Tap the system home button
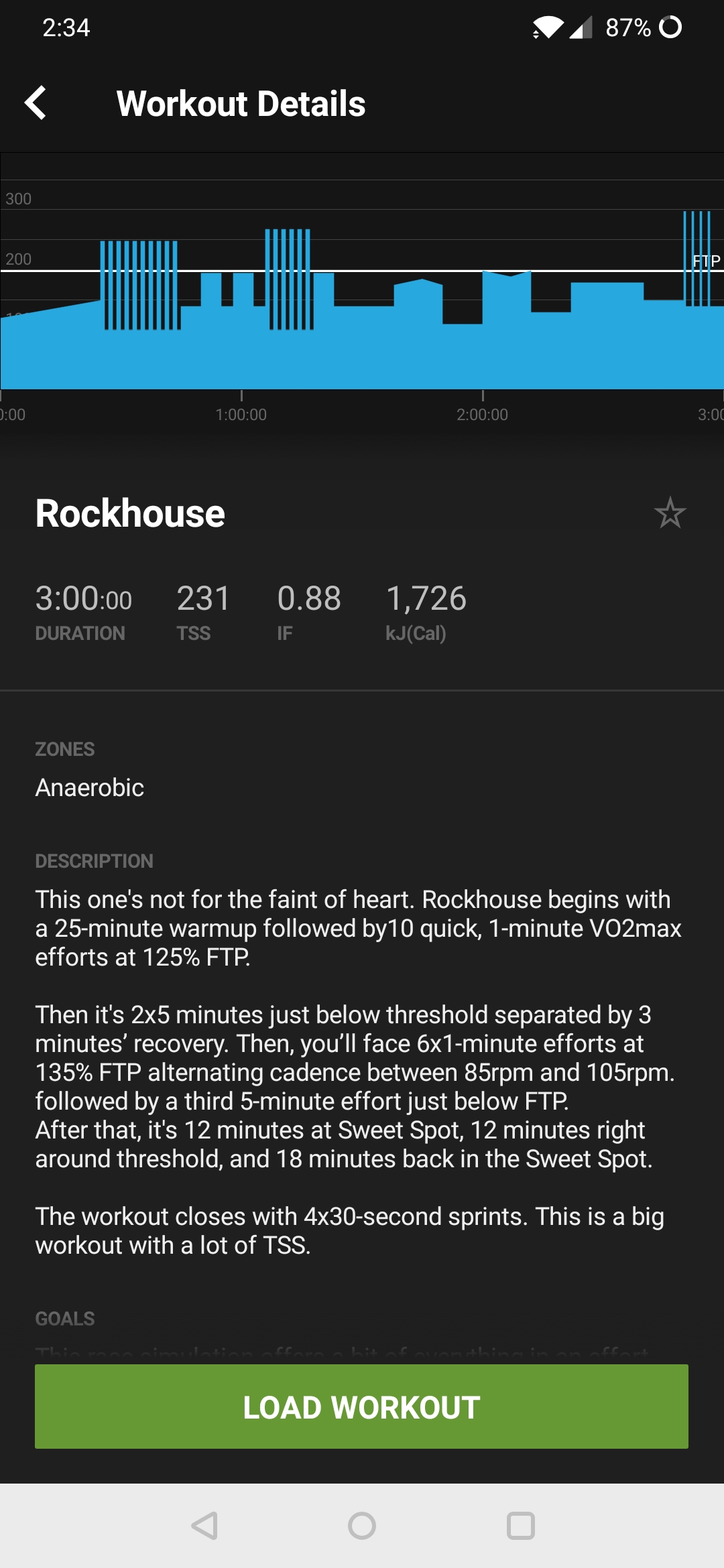The height and width of the screenshot is (1568, 724). (x=362, y=1526)
